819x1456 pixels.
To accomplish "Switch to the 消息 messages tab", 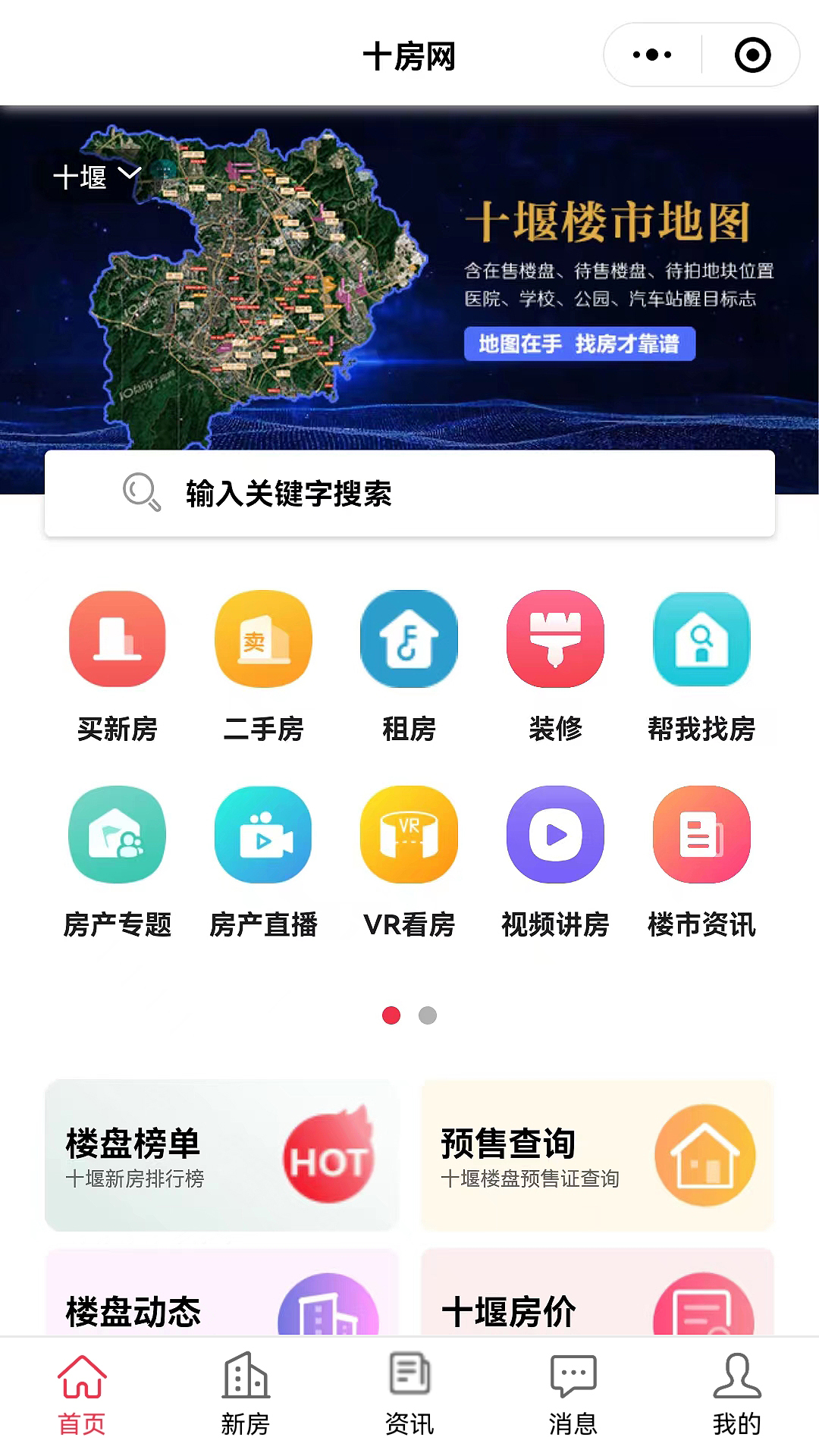I will [x=573, y=1399].
